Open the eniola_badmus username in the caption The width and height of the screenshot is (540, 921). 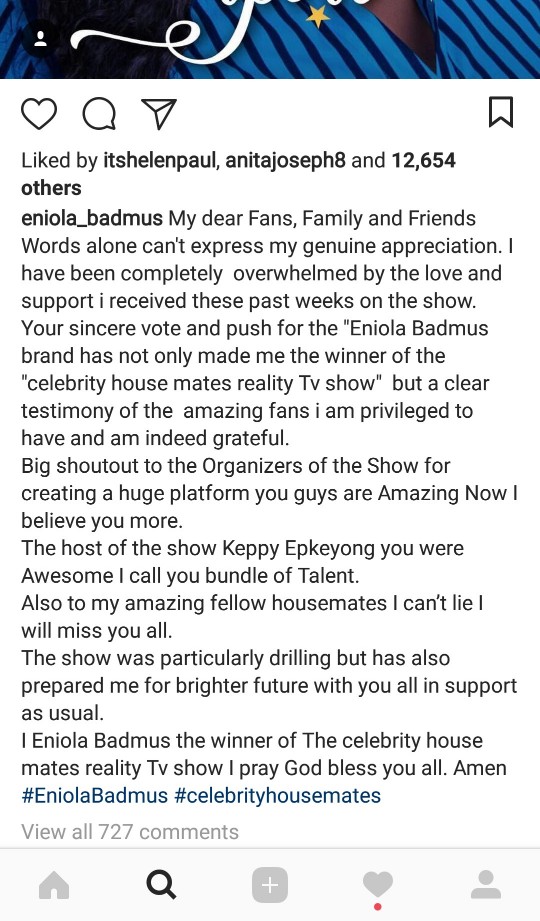pyautogui.click(x=92, y=219)
